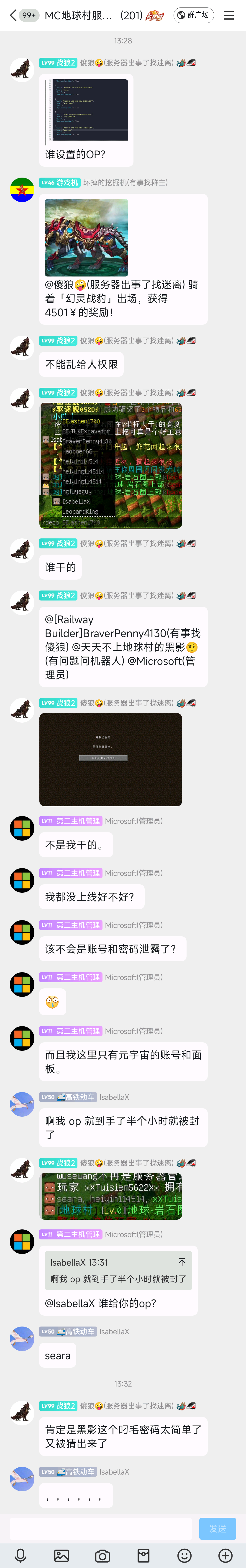The width and height of the screenshot is (246, 1568).
Task: Record a voice message with microphone
Action: click(x=21, y=1555)
